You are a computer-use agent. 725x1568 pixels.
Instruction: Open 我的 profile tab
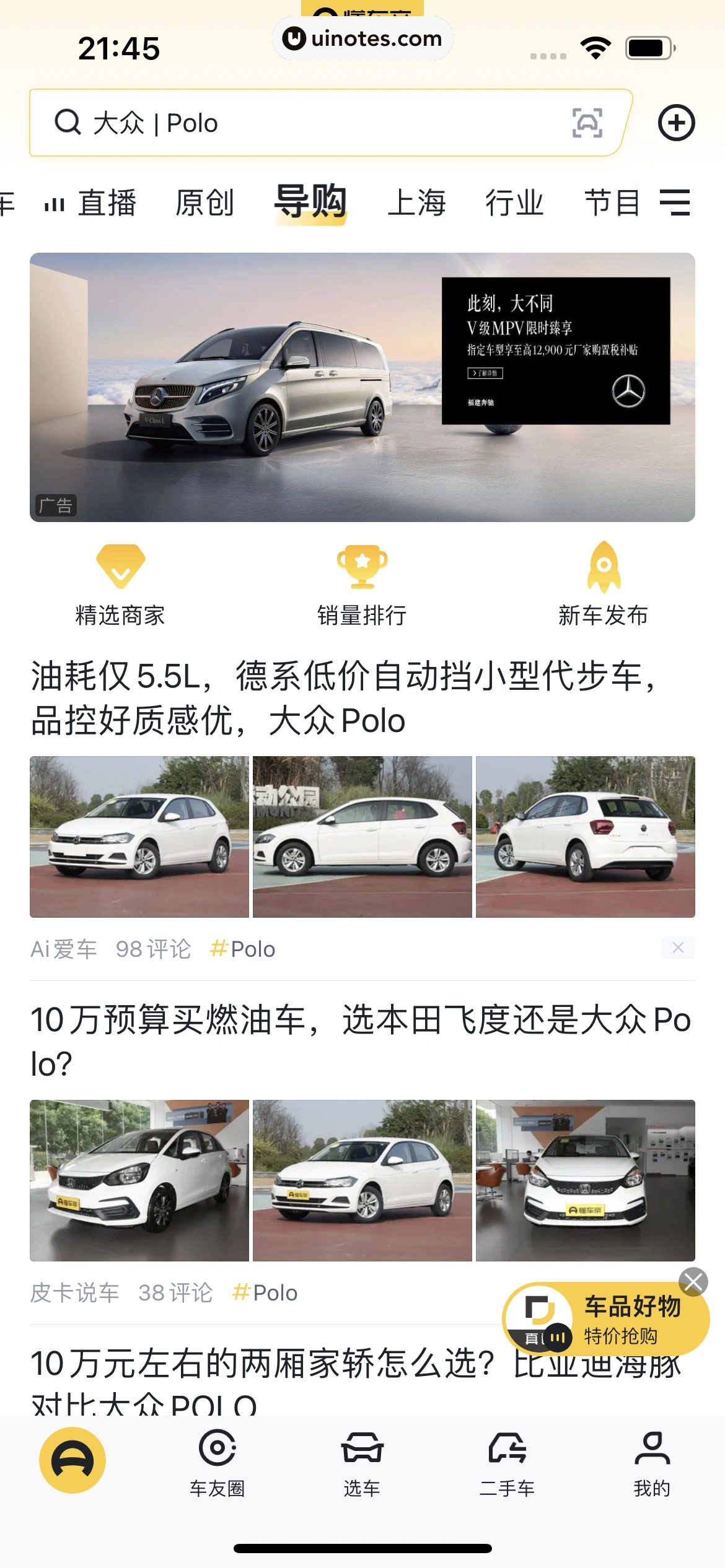(652, 1461)
